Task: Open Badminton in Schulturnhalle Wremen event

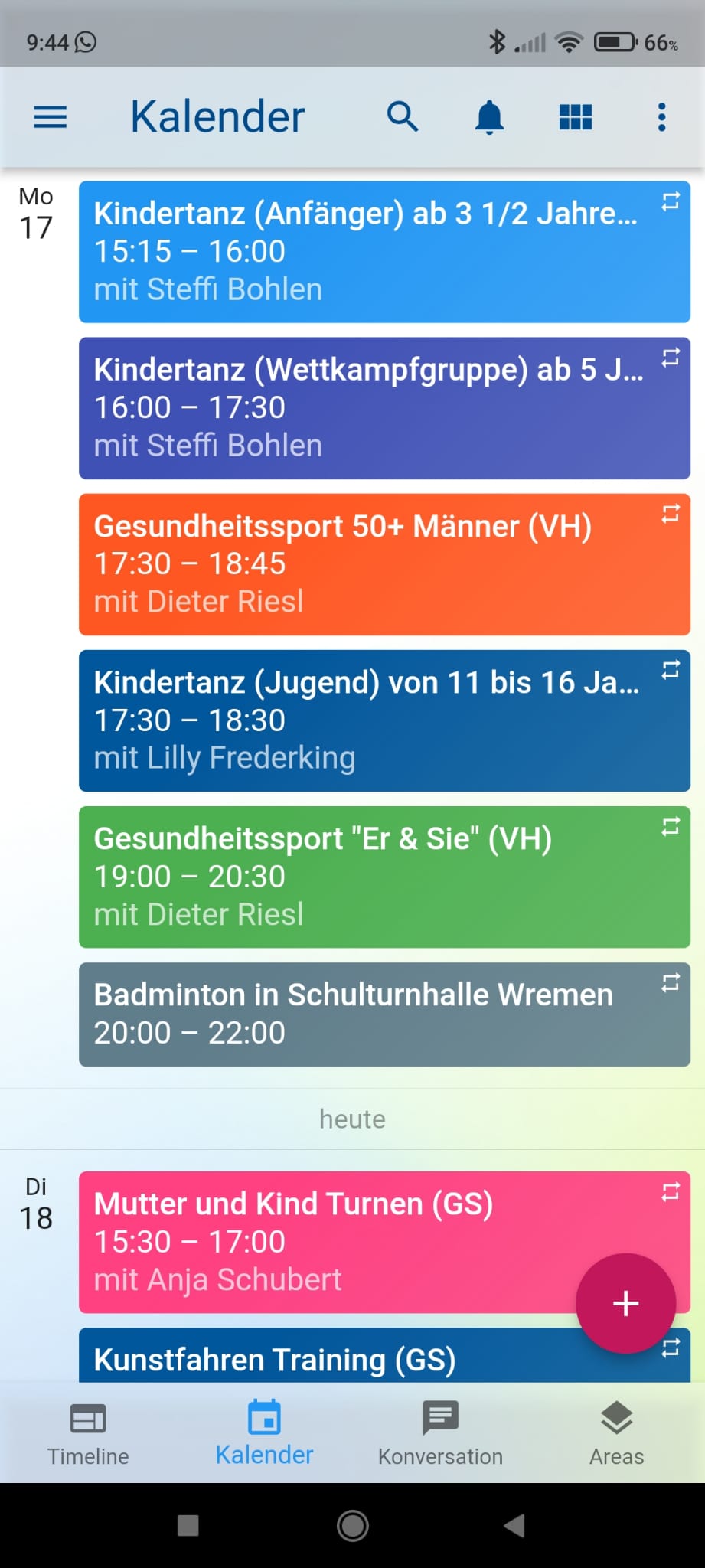Action: click(384, 1014)
